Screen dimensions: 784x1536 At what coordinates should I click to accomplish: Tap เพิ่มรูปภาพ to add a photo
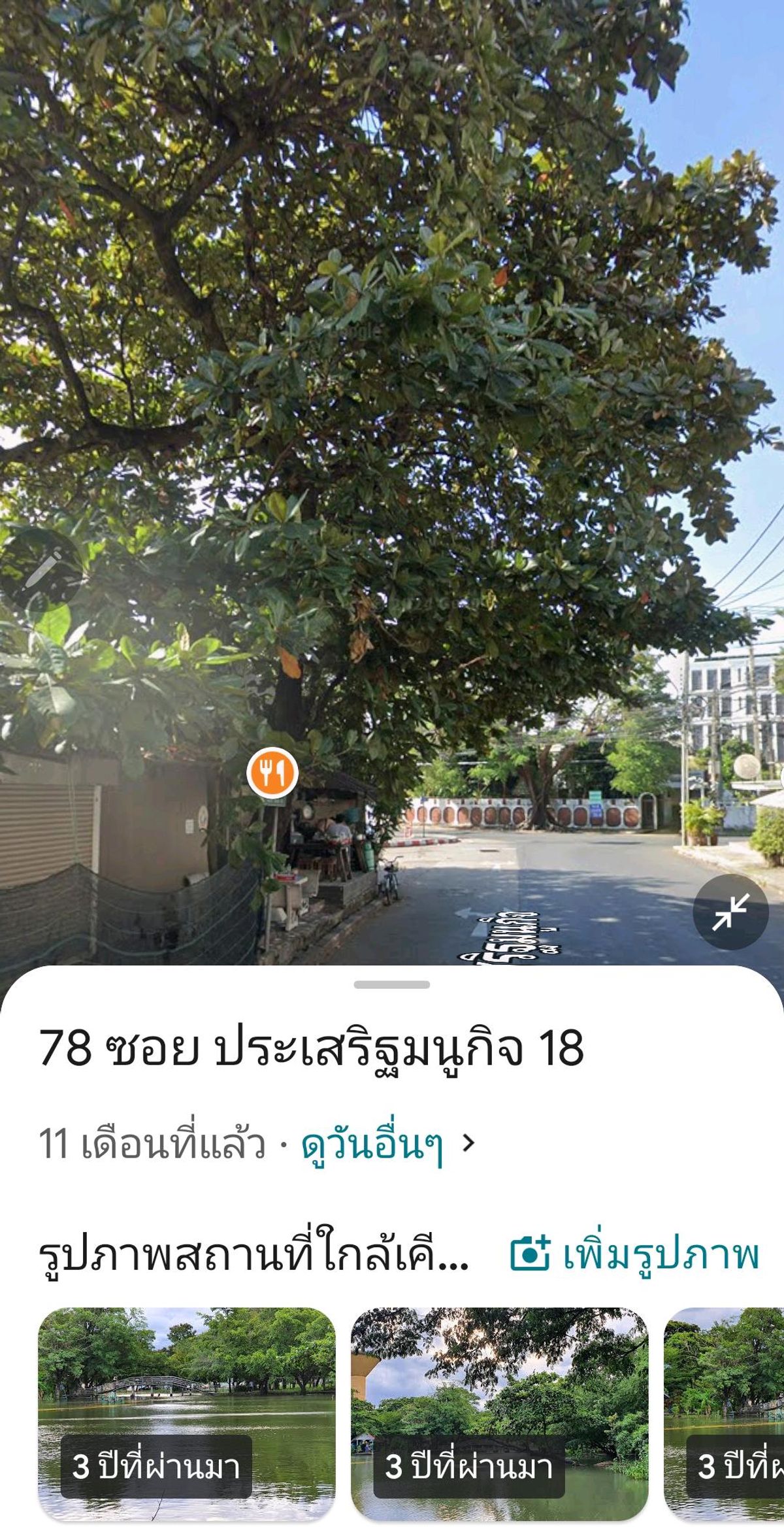click(x=634, y=1254)
